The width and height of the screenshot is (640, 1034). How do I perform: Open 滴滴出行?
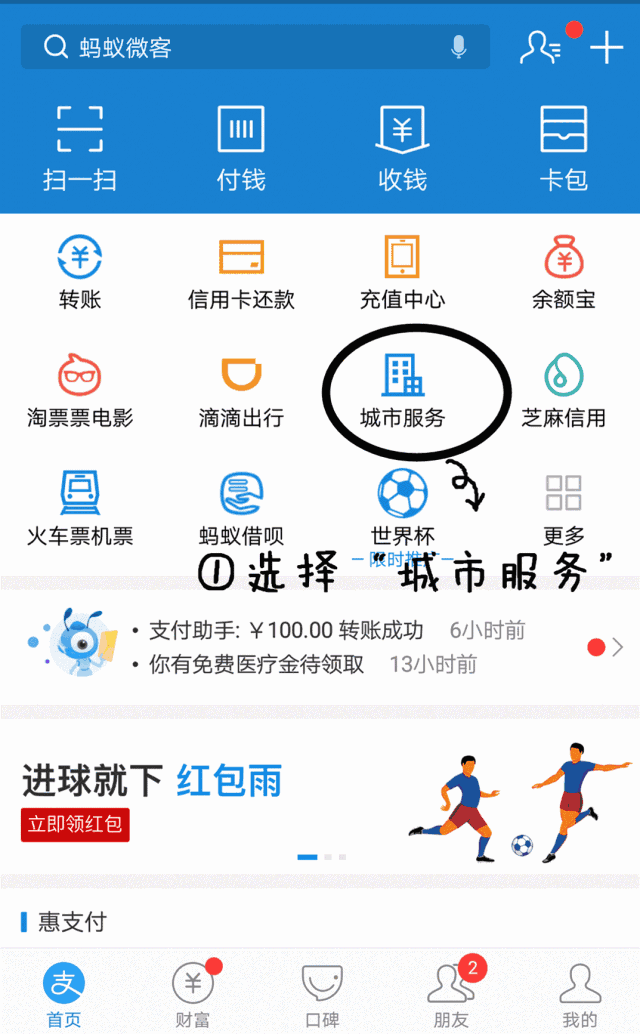click(241, 391)
